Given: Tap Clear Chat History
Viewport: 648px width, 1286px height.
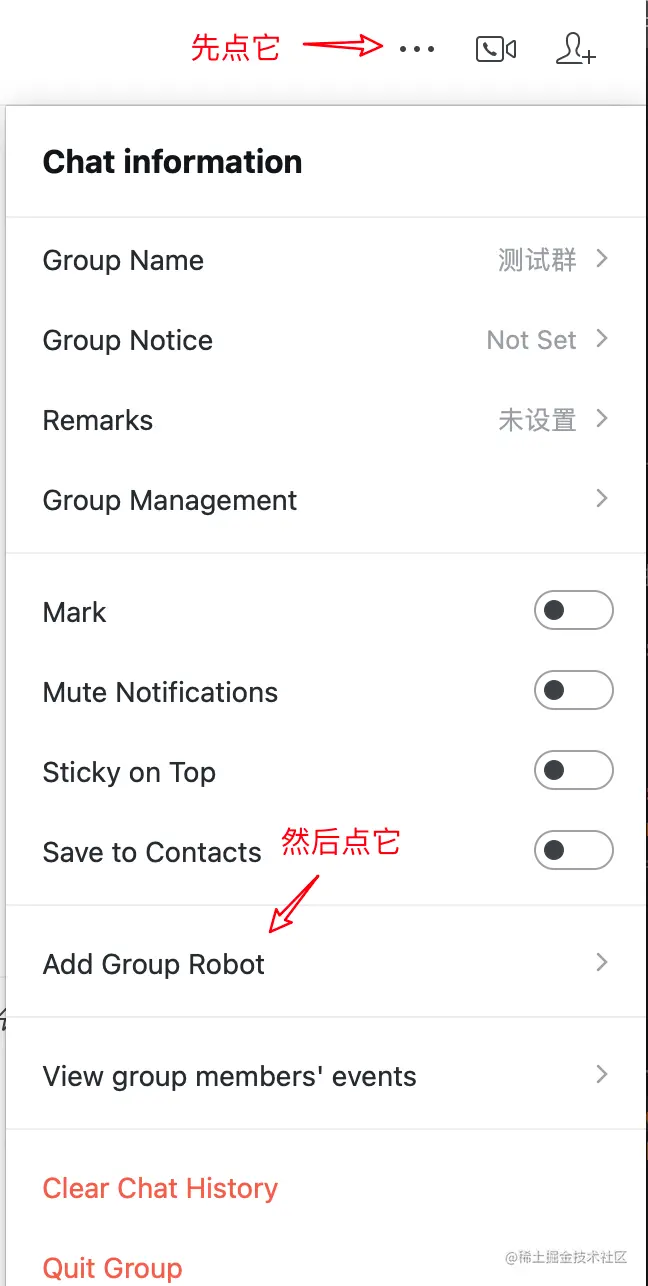Looking at the screenshot, I should (x=160, y=1188).
